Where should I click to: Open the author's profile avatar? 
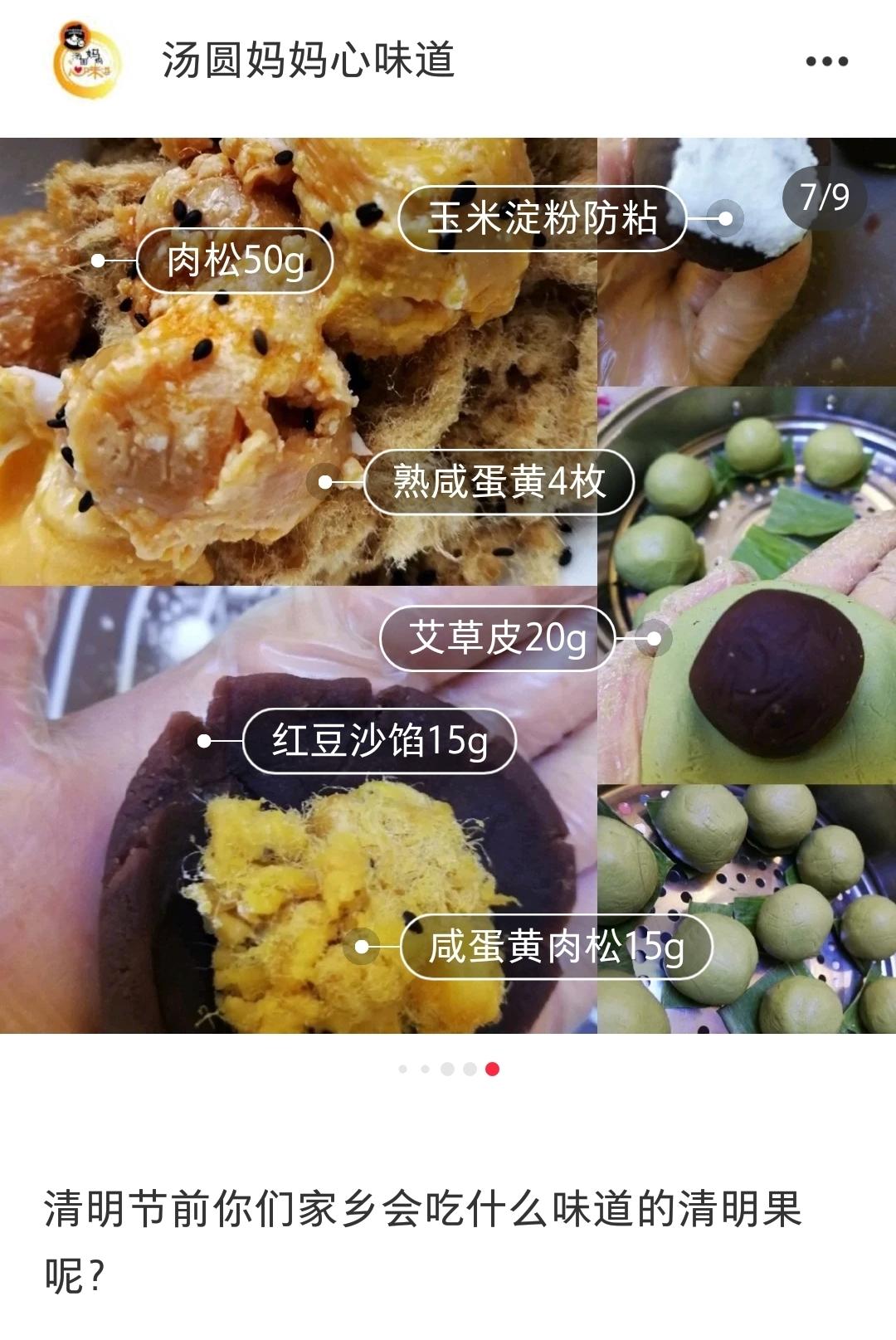[87, 61]
